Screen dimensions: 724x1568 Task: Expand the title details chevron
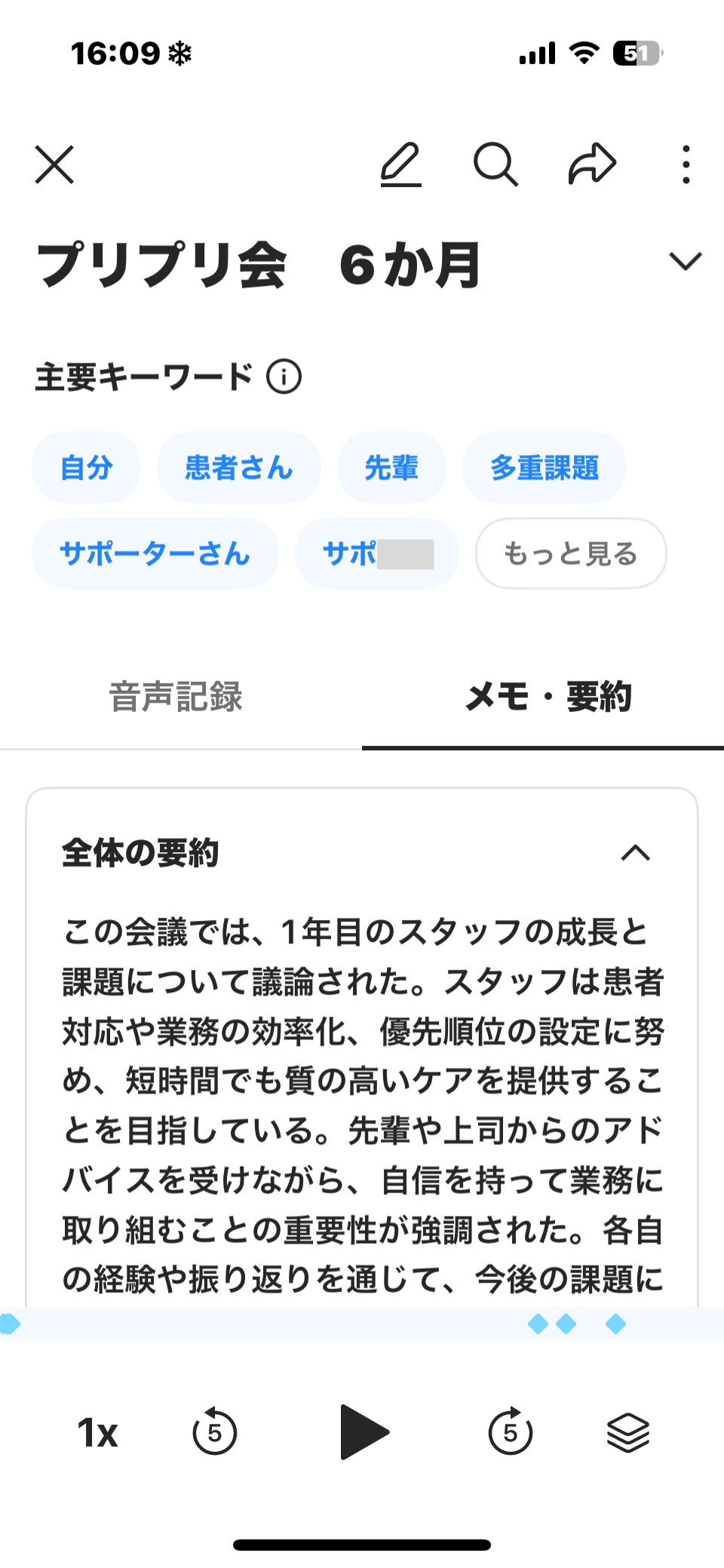coord(685,262)
